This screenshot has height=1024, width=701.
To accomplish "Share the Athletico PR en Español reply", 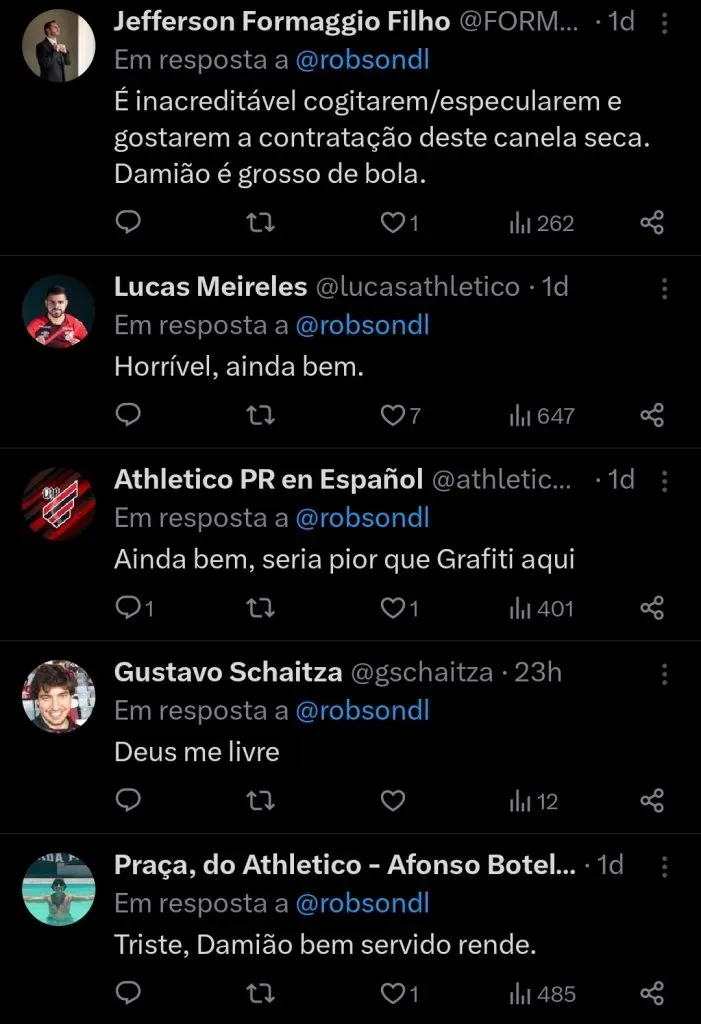I will click(652, 607).
